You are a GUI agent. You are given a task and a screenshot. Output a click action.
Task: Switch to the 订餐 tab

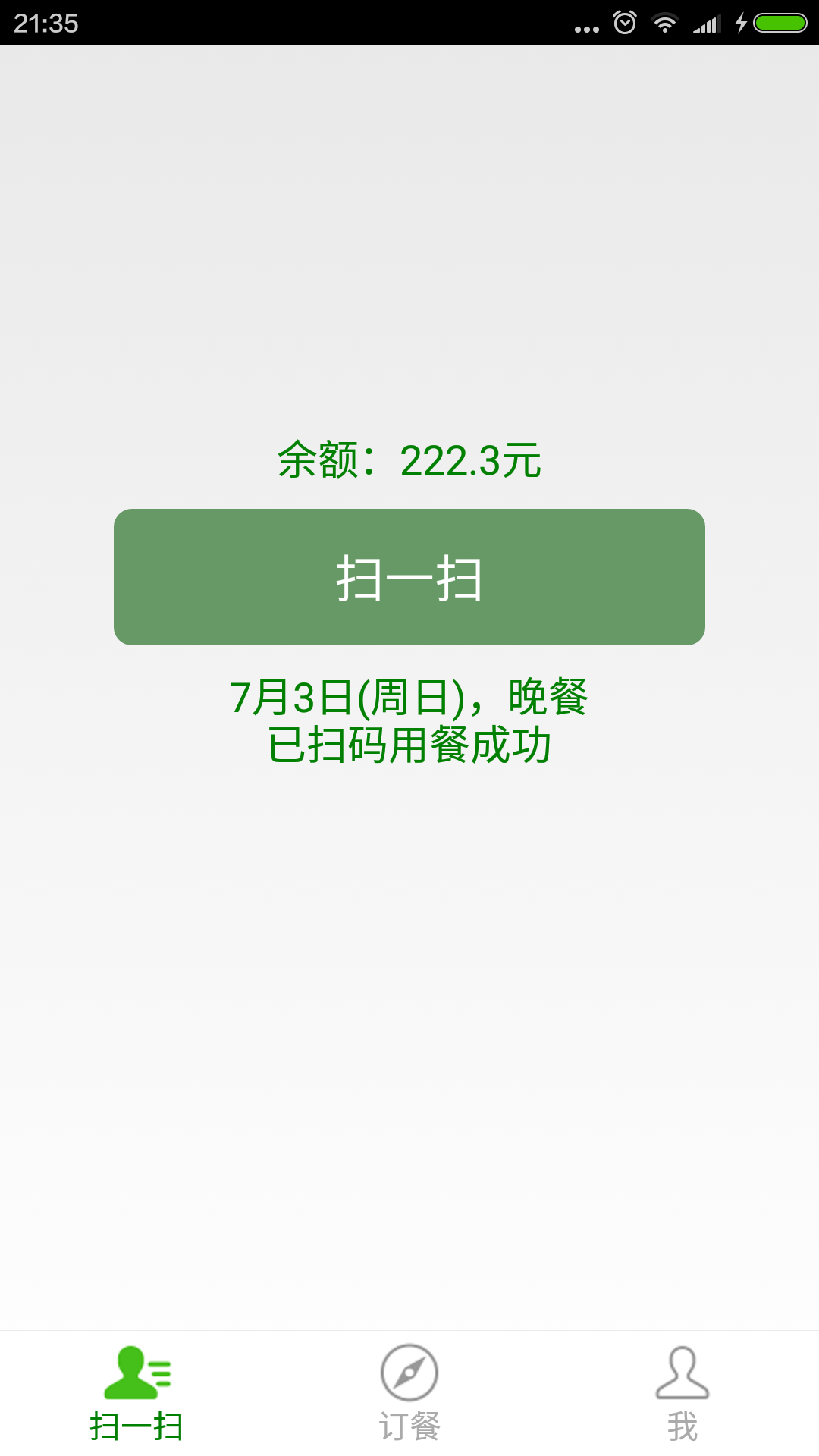[409, 1394]
